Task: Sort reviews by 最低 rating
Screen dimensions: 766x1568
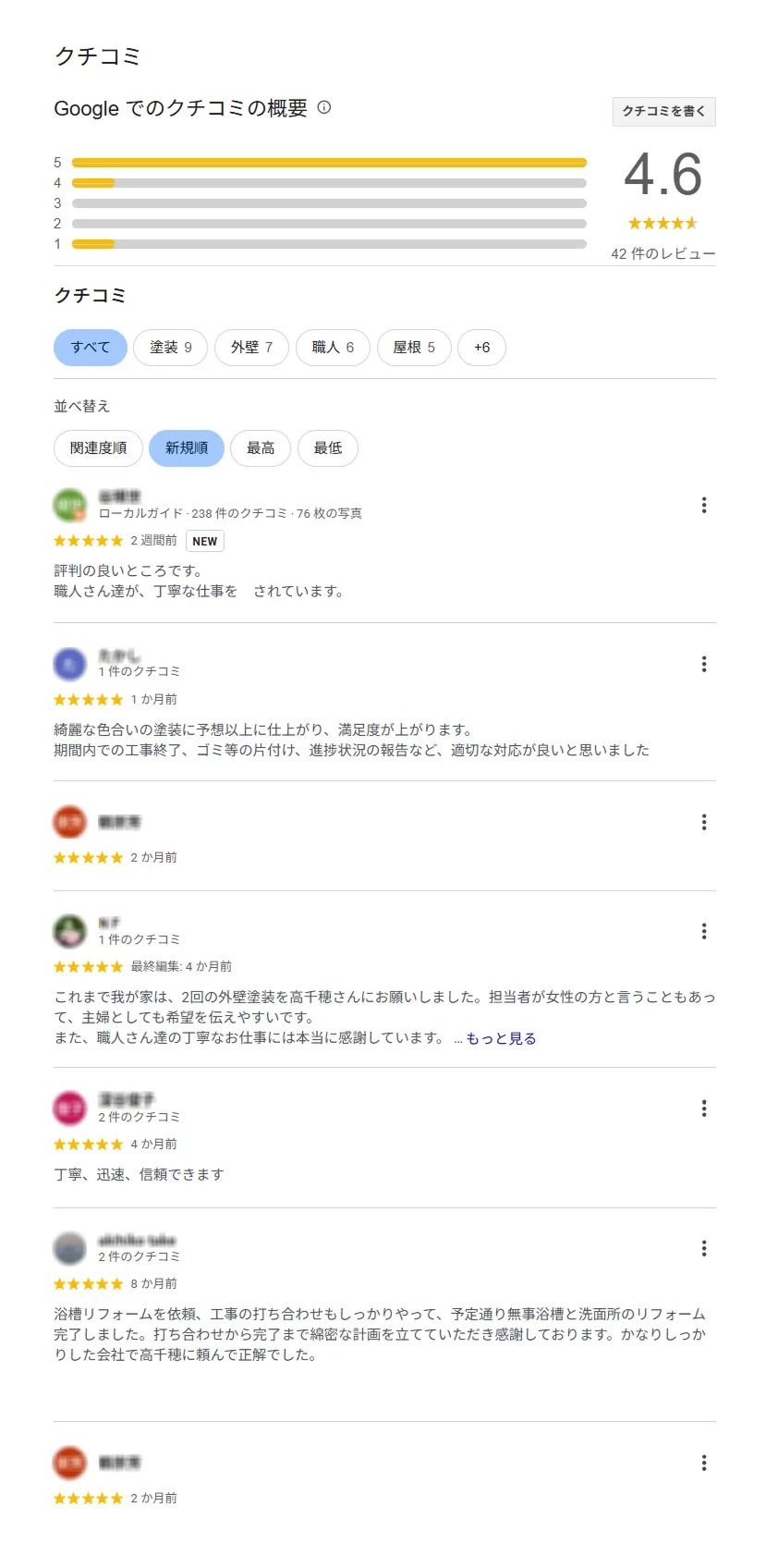Action: click(327, 448)
